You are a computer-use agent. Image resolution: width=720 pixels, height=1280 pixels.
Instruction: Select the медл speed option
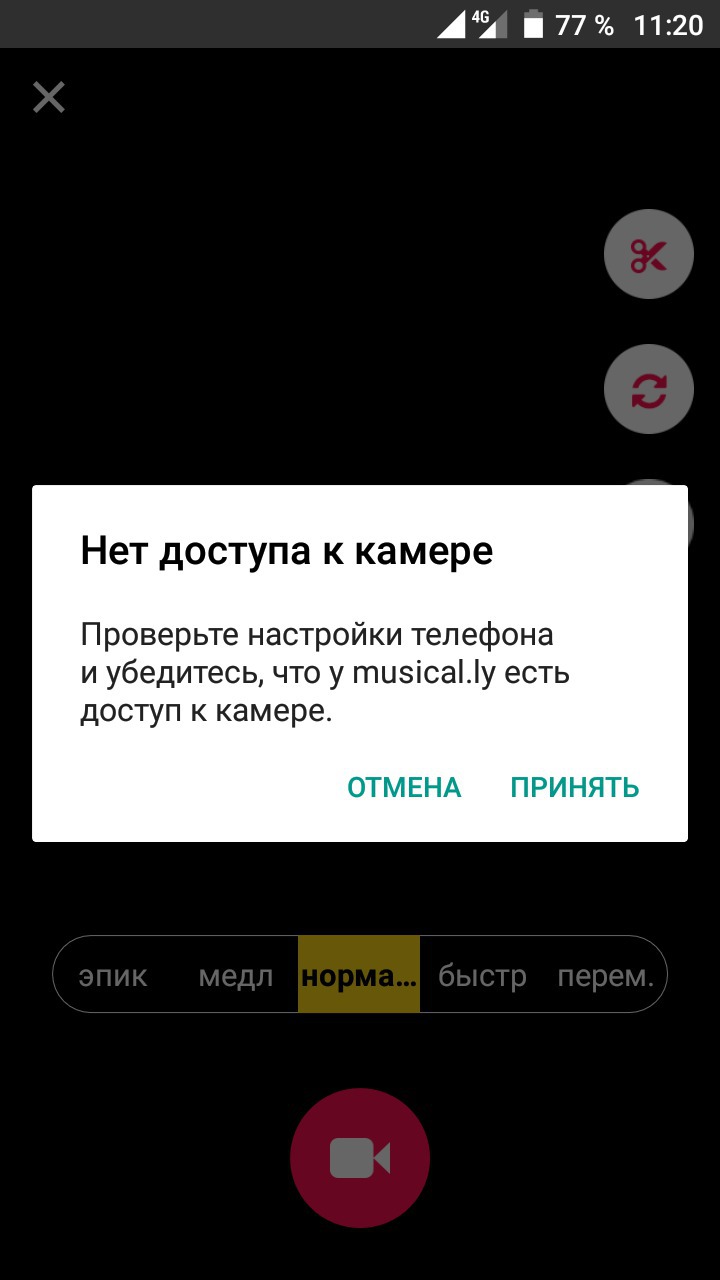click(x=236, y=975)
